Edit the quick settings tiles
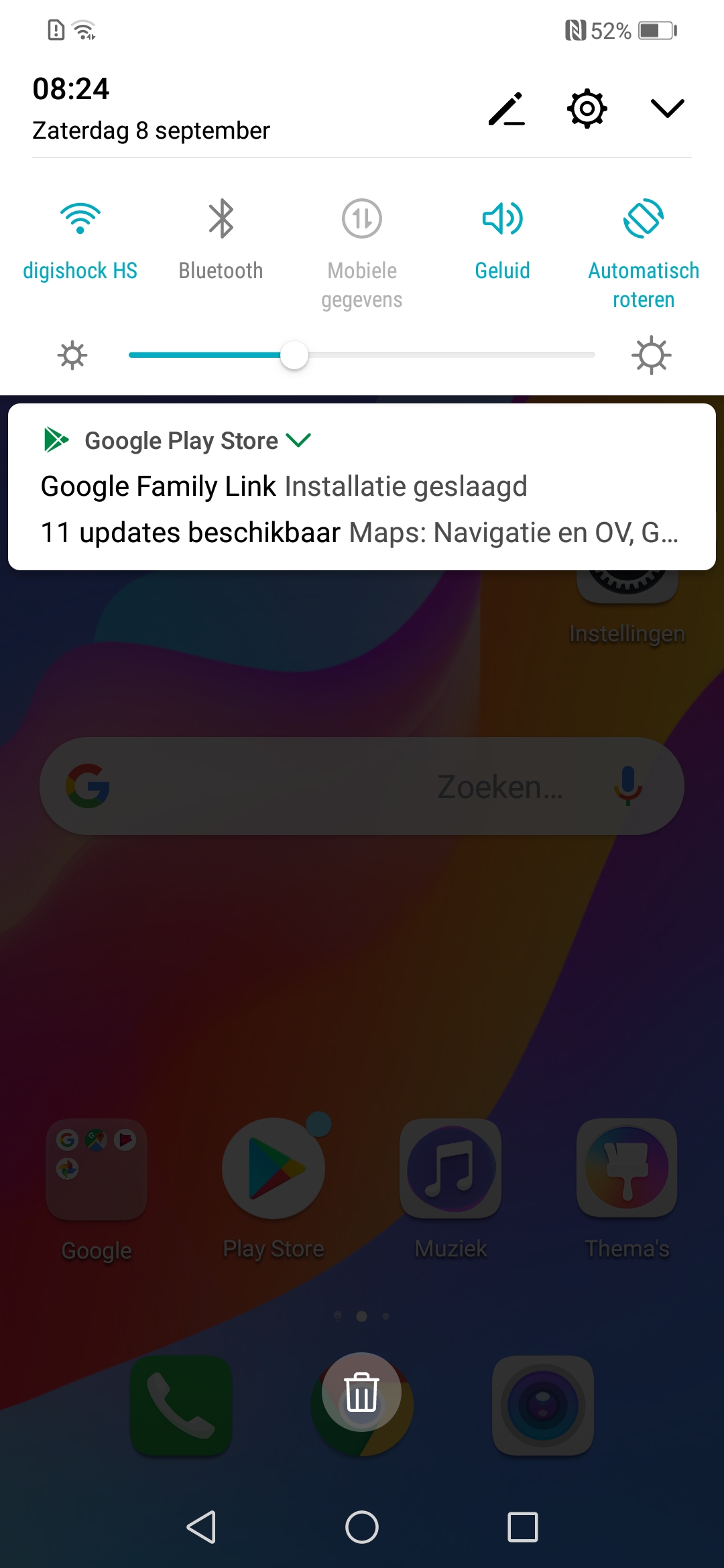Screen dimensions: 724x1568 507,109
